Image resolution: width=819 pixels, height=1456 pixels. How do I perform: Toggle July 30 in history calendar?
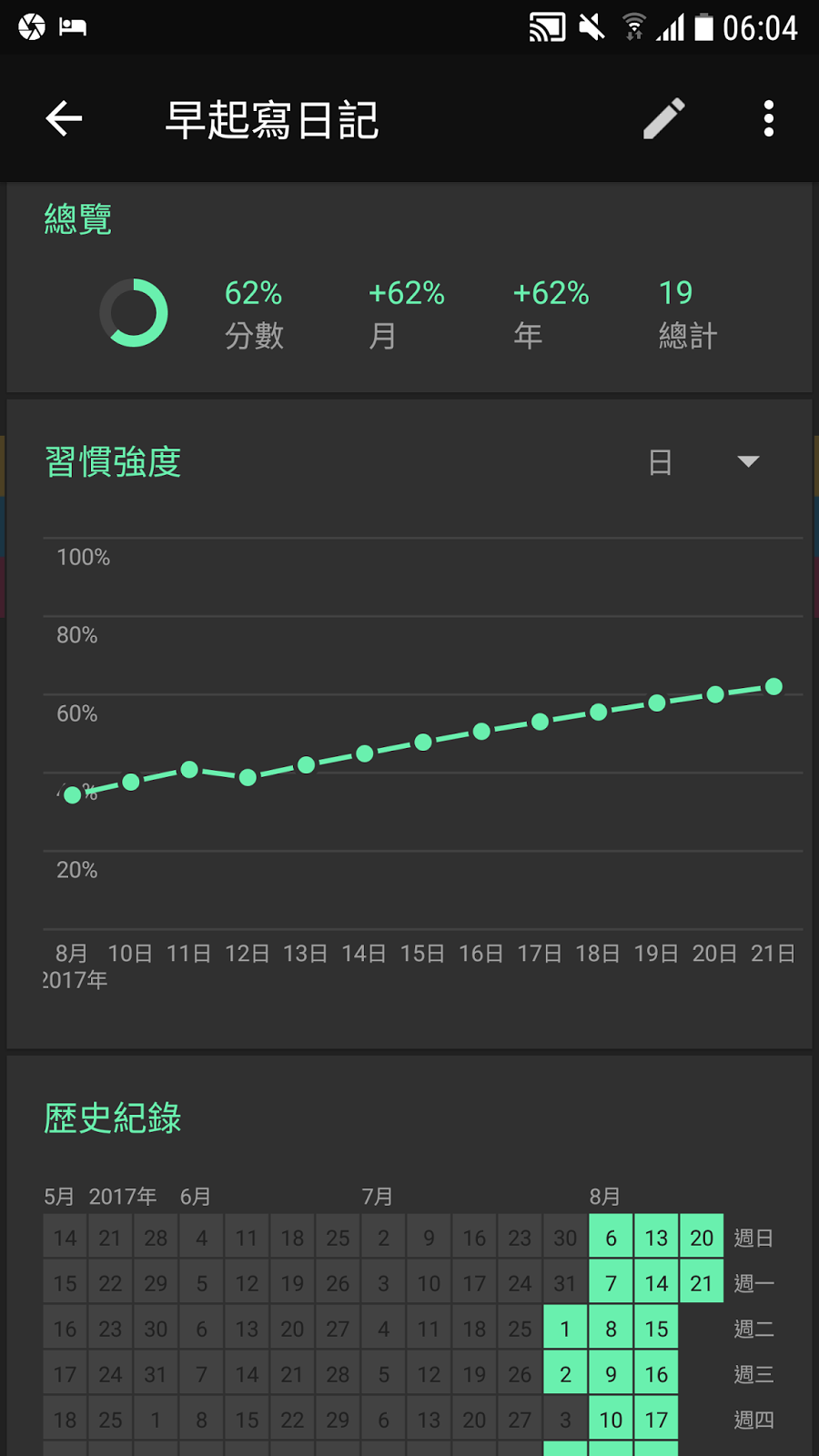point(565,1238)
